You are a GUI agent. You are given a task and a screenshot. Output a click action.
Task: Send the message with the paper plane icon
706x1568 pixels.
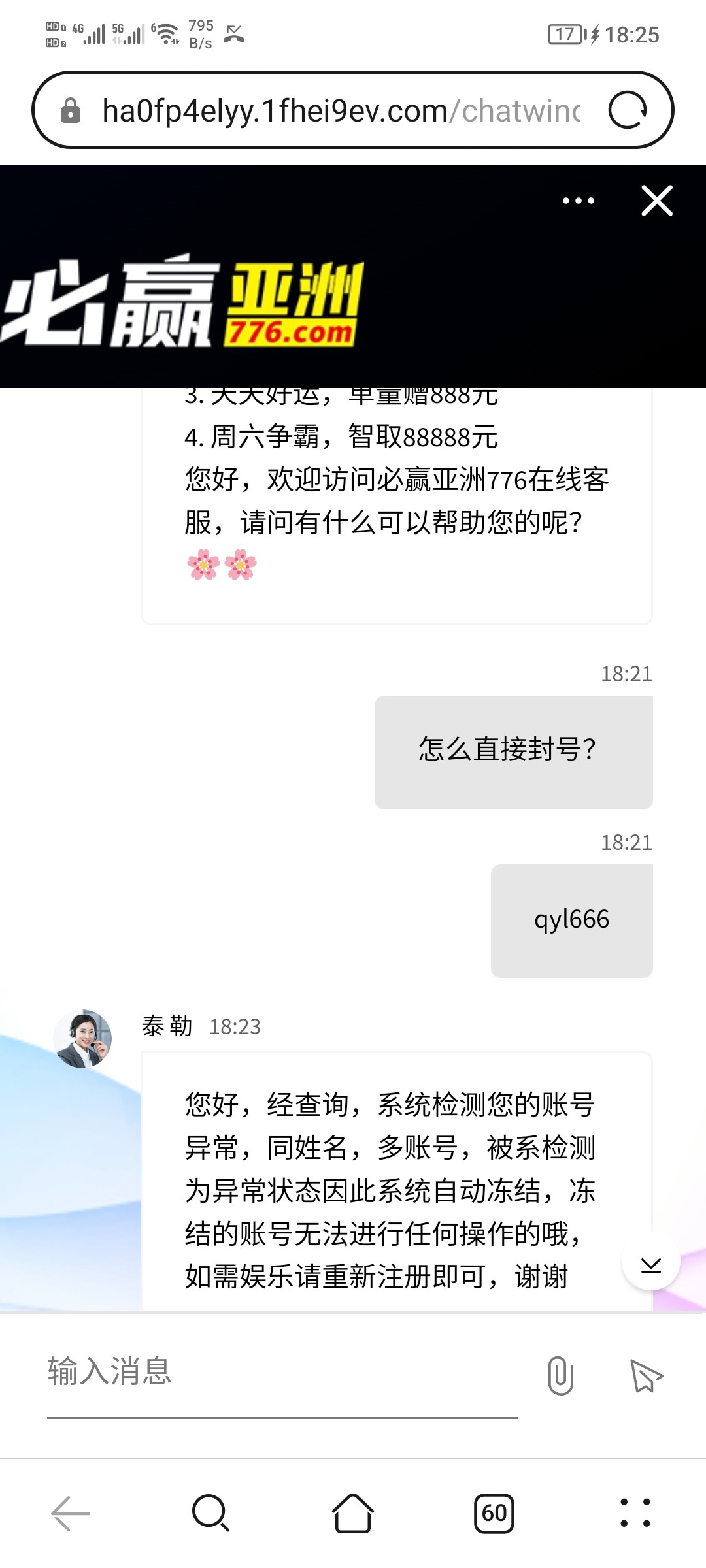[646, 1375]
